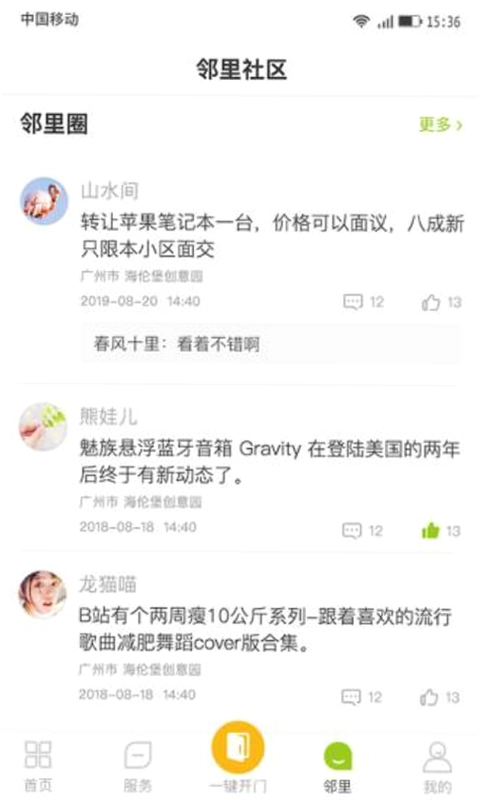Switch to the 首页 tab
This screenshot has height=800, width=480.
[38, 765]
